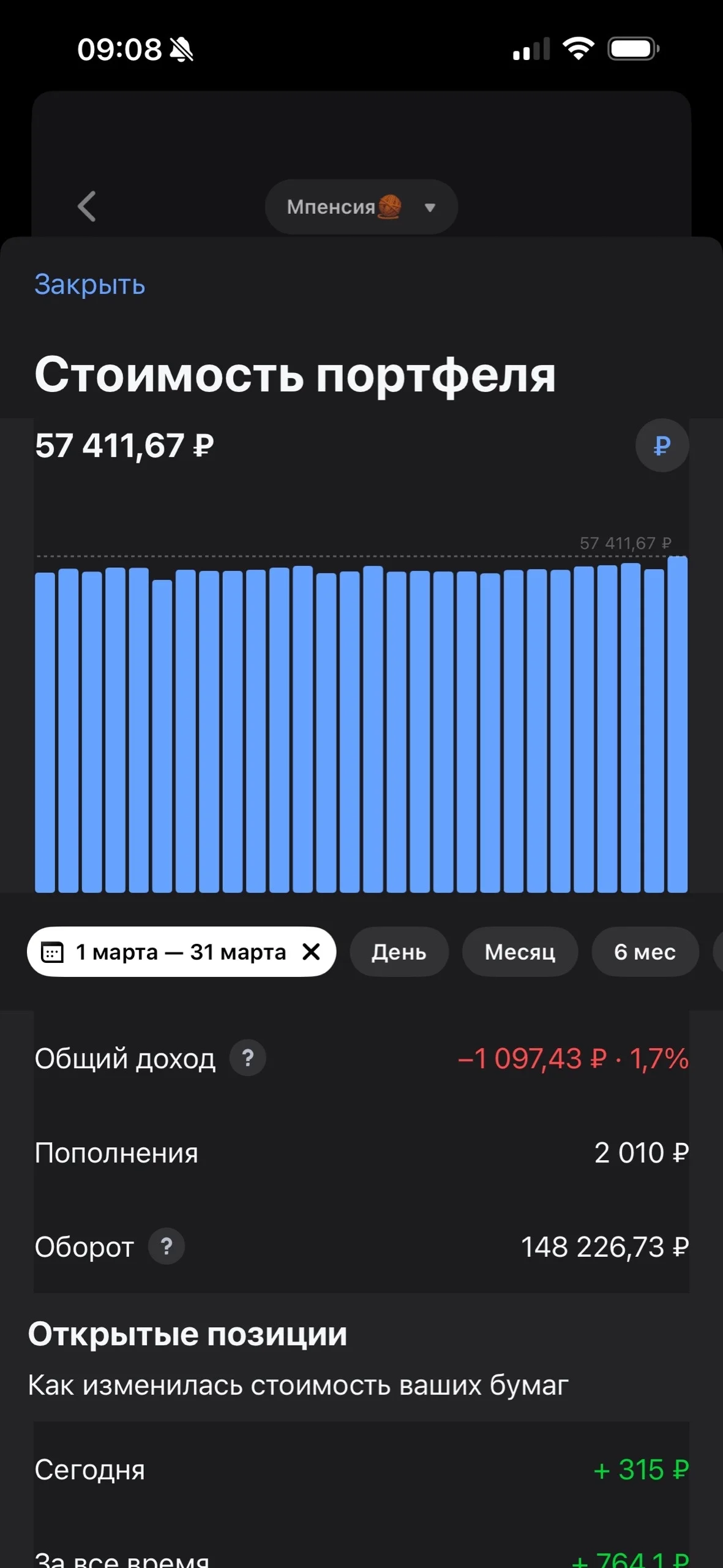
Task: Clear the 1 марта — 31 марта date range
Action: pos(312,951)
